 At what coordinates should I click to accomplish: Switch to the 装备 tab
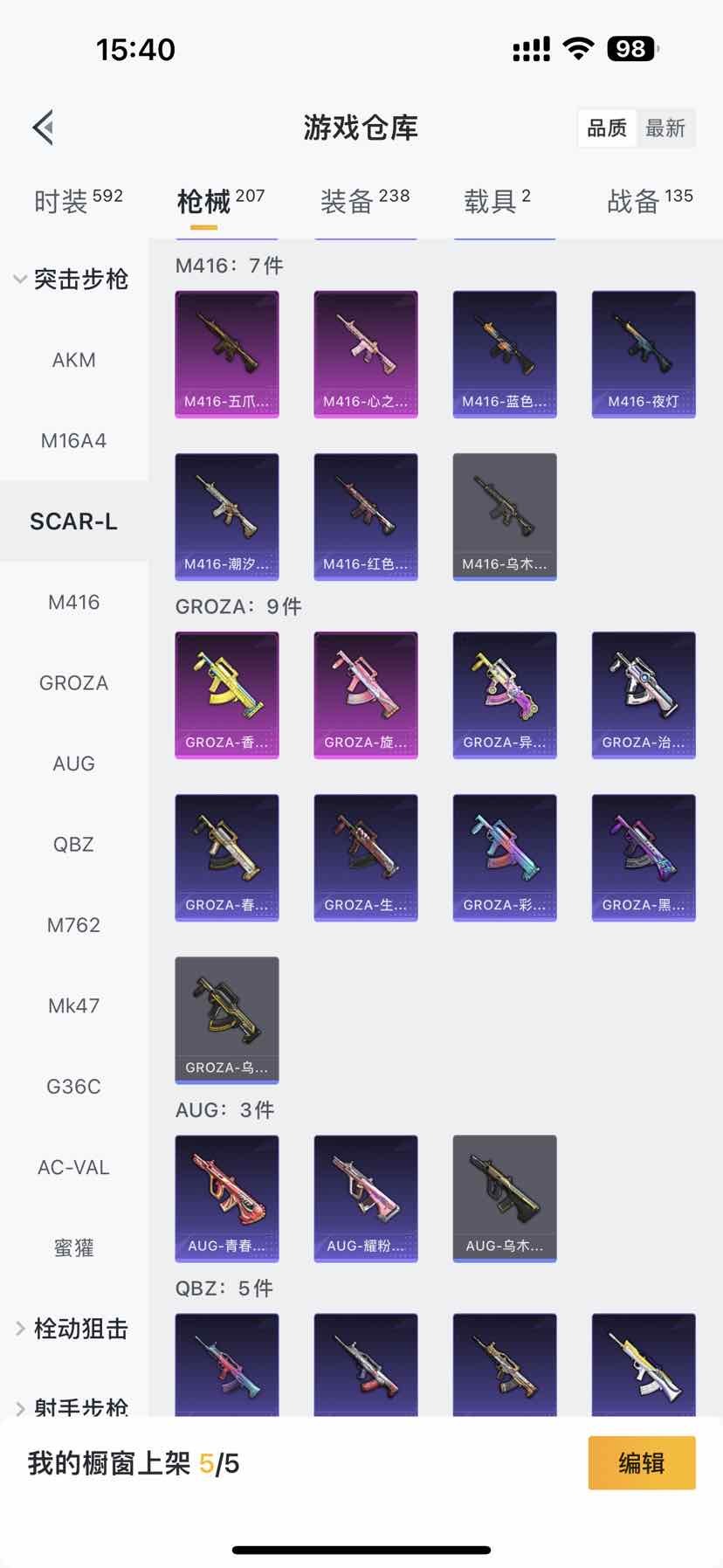tap(364, 201)
